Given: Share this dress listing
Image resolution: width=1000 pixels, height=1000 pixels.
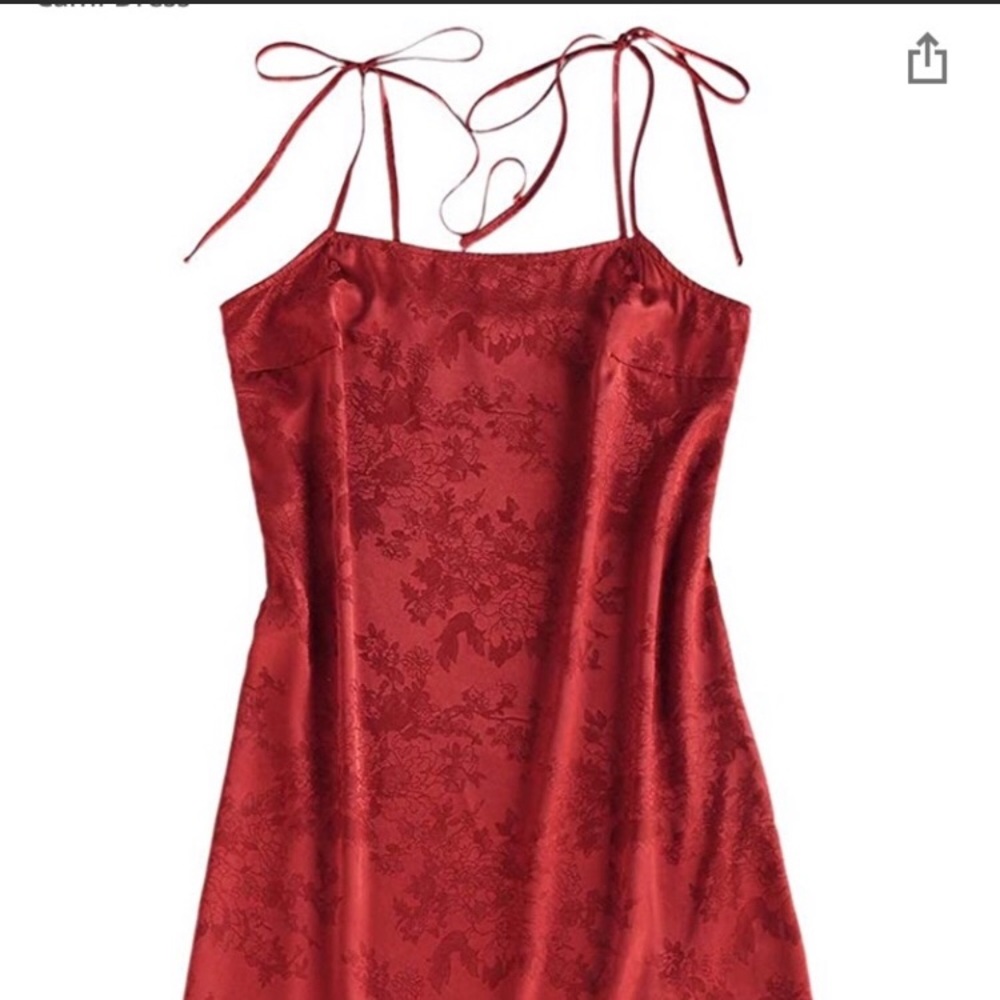Looking at the screenshot, I should point(927,59).
